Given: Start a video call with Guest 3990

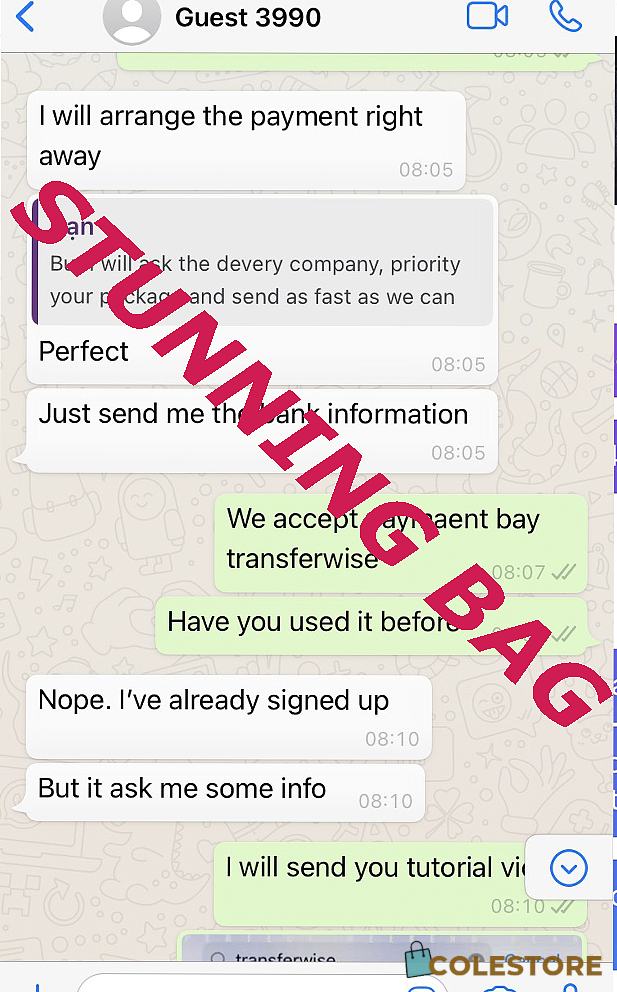Looking at the screenshot, I should click(487, 16).
